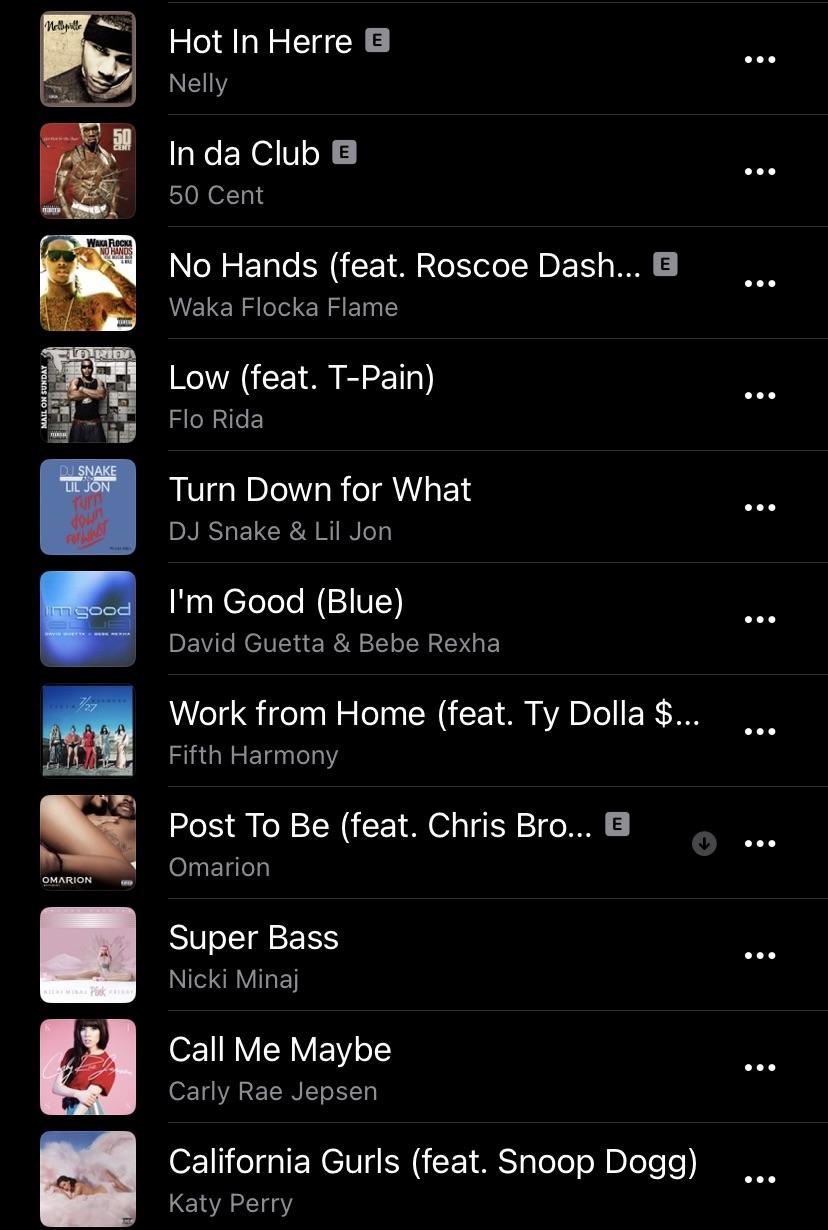Click the Fifth Harmony 7/27 album artwork

[87, 731]
